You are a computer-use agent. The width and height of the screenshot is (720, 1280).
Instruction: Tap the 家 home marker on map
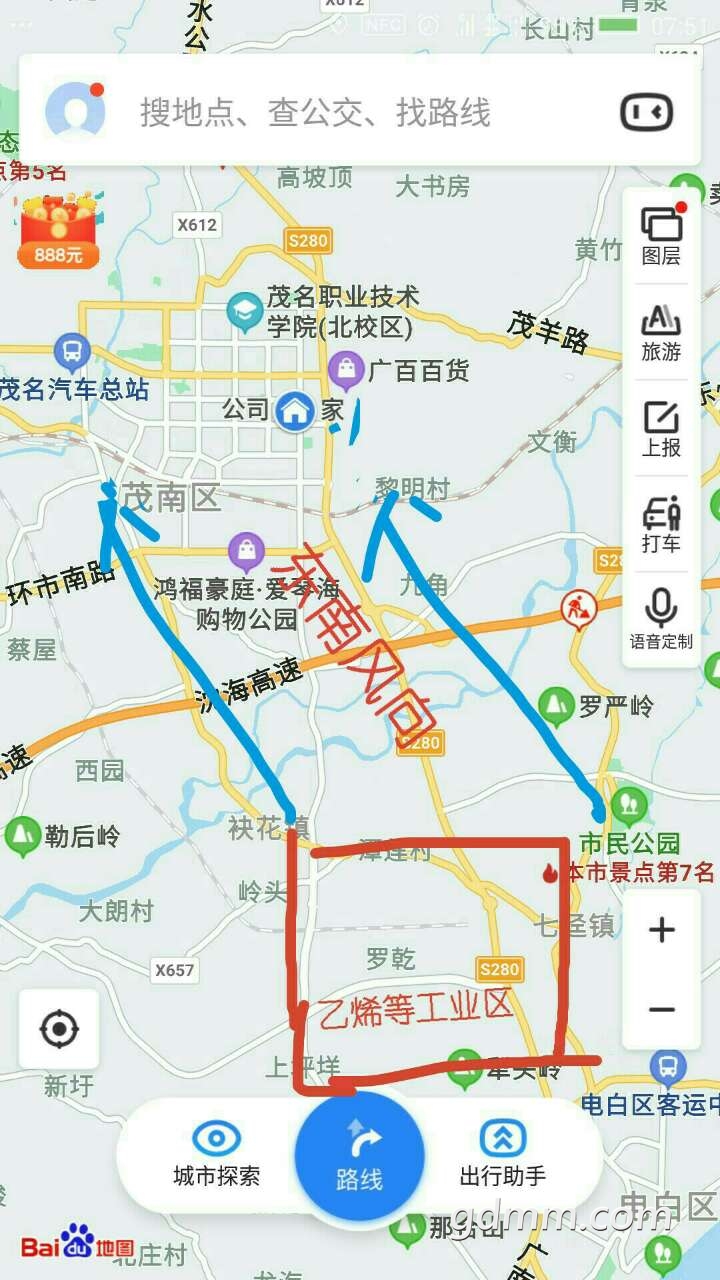[x=295, y=410]
